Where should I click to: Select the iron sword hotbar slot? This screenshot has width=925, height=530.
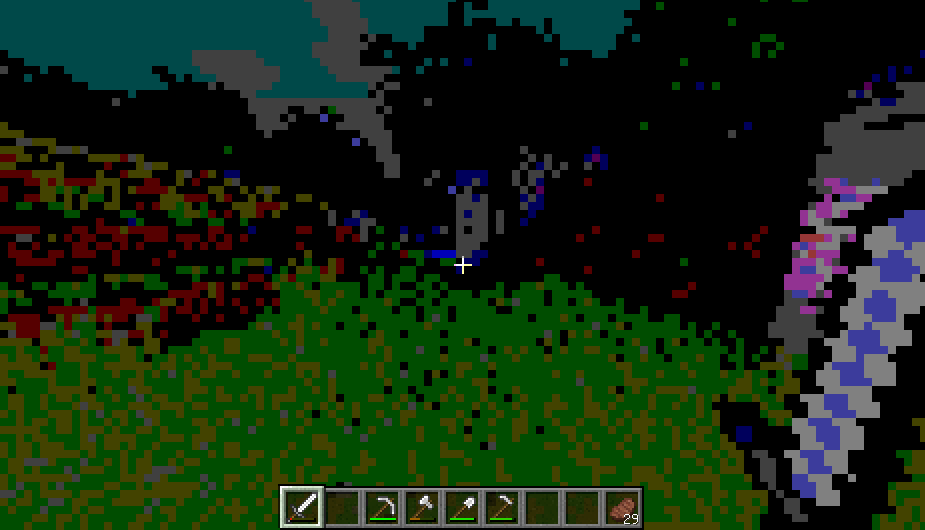(x=302, y=508)
